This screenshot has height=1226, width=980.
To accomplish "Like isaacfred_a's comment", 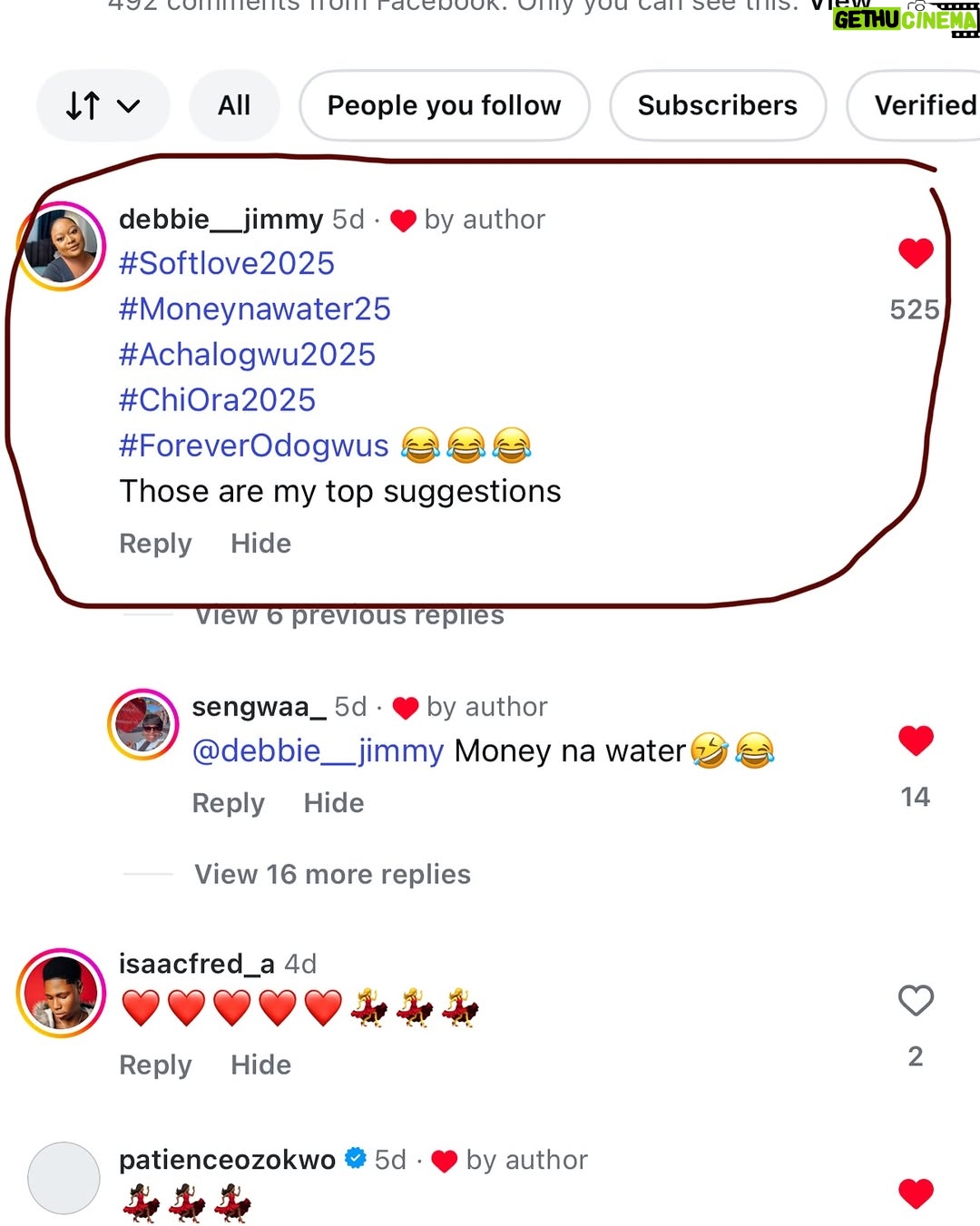I will click(916, 1000).
